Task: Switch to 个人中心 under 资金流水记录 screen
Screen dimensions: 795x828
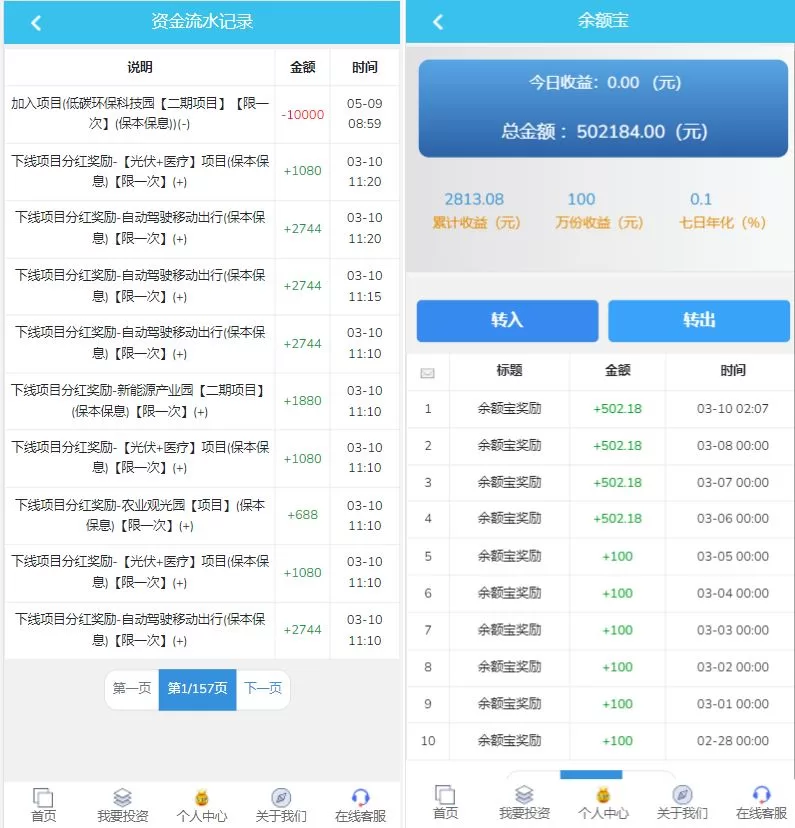Action: (x=201, y=805)
